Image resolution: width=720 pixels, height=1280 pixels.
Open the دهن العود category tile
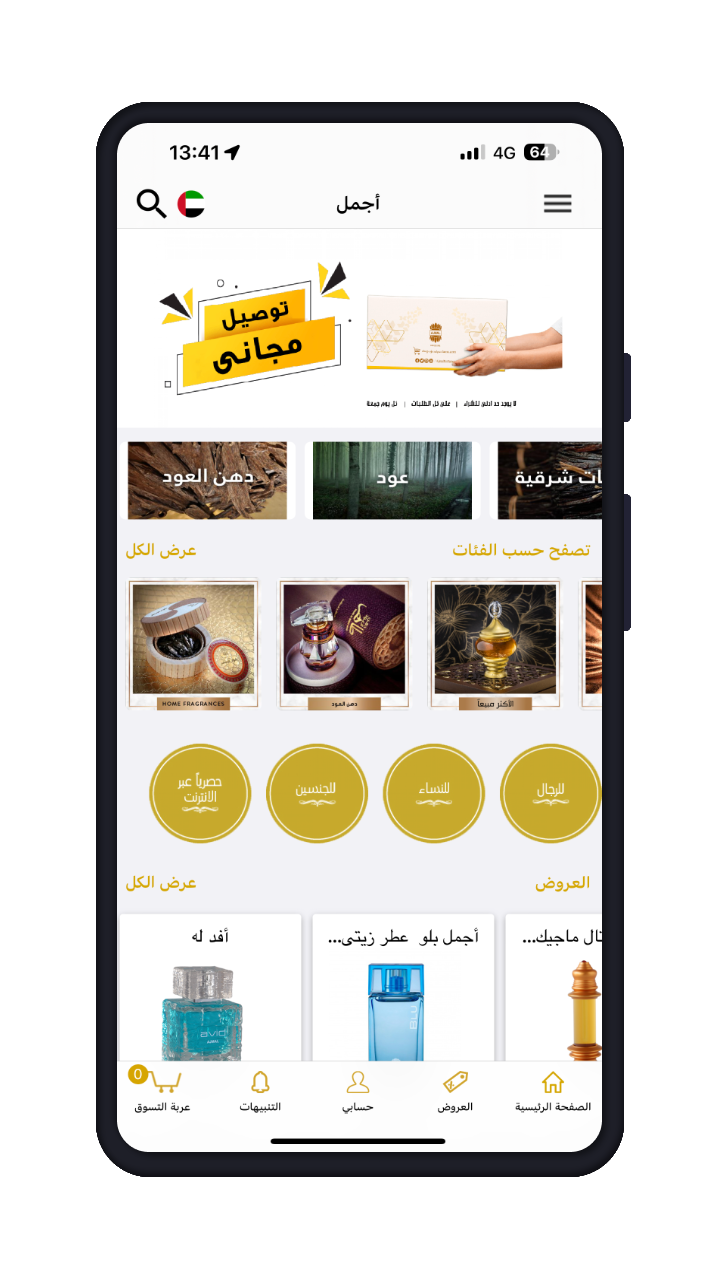click(x=207, y=481)
